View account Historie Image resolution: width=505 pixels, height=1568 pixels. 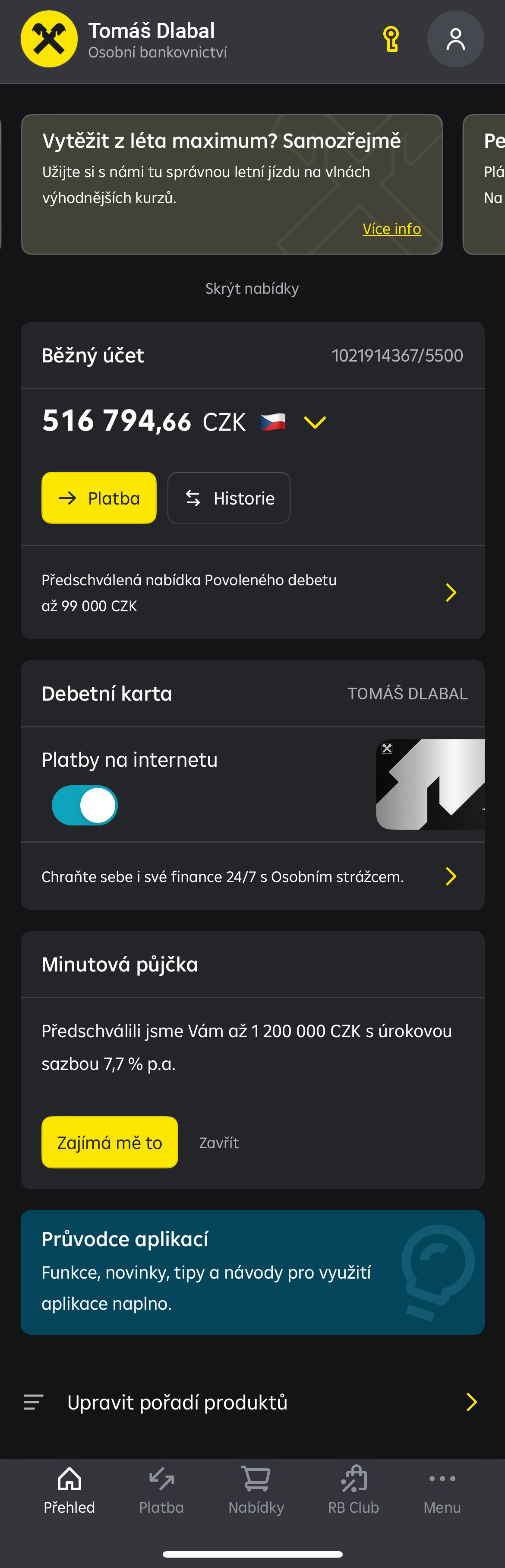(x=229, y=498)
